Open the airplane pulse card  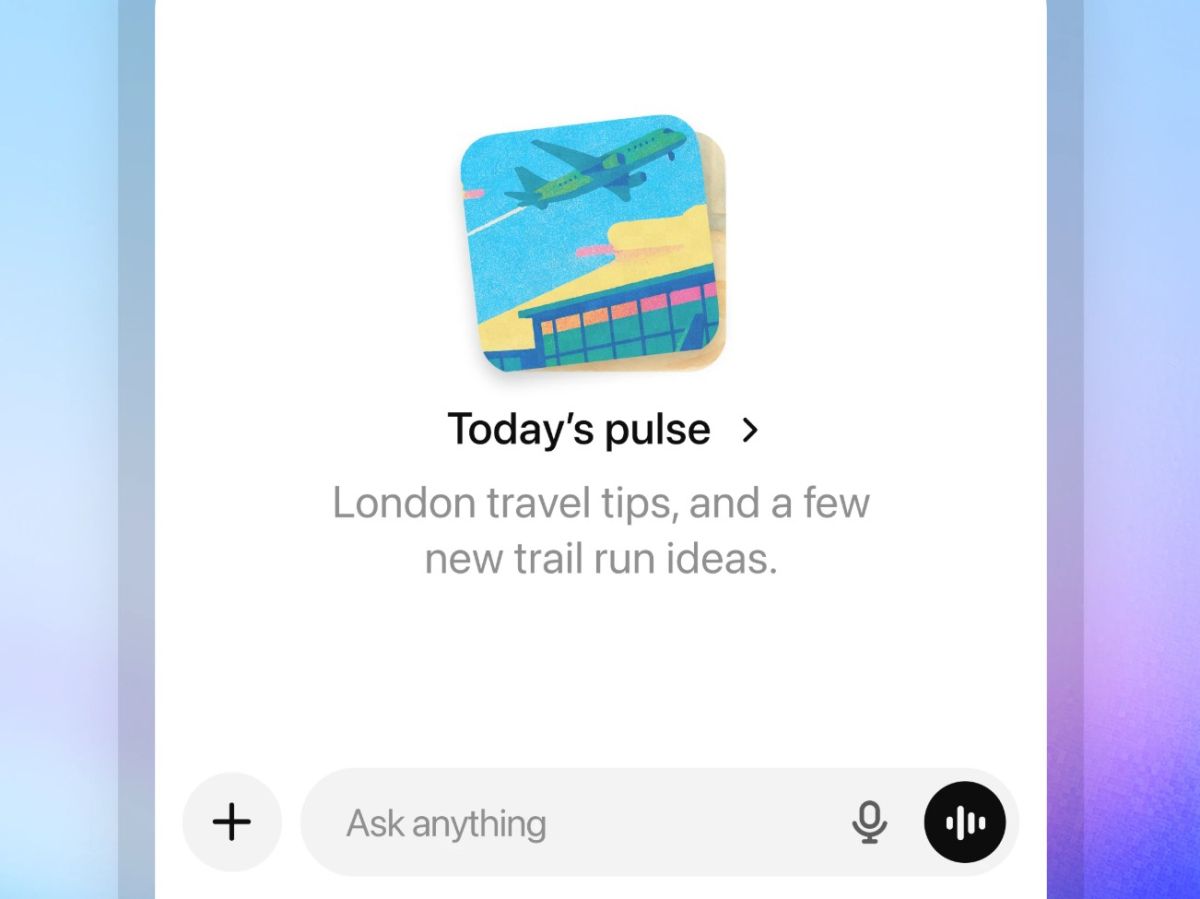tap(590, 243)
